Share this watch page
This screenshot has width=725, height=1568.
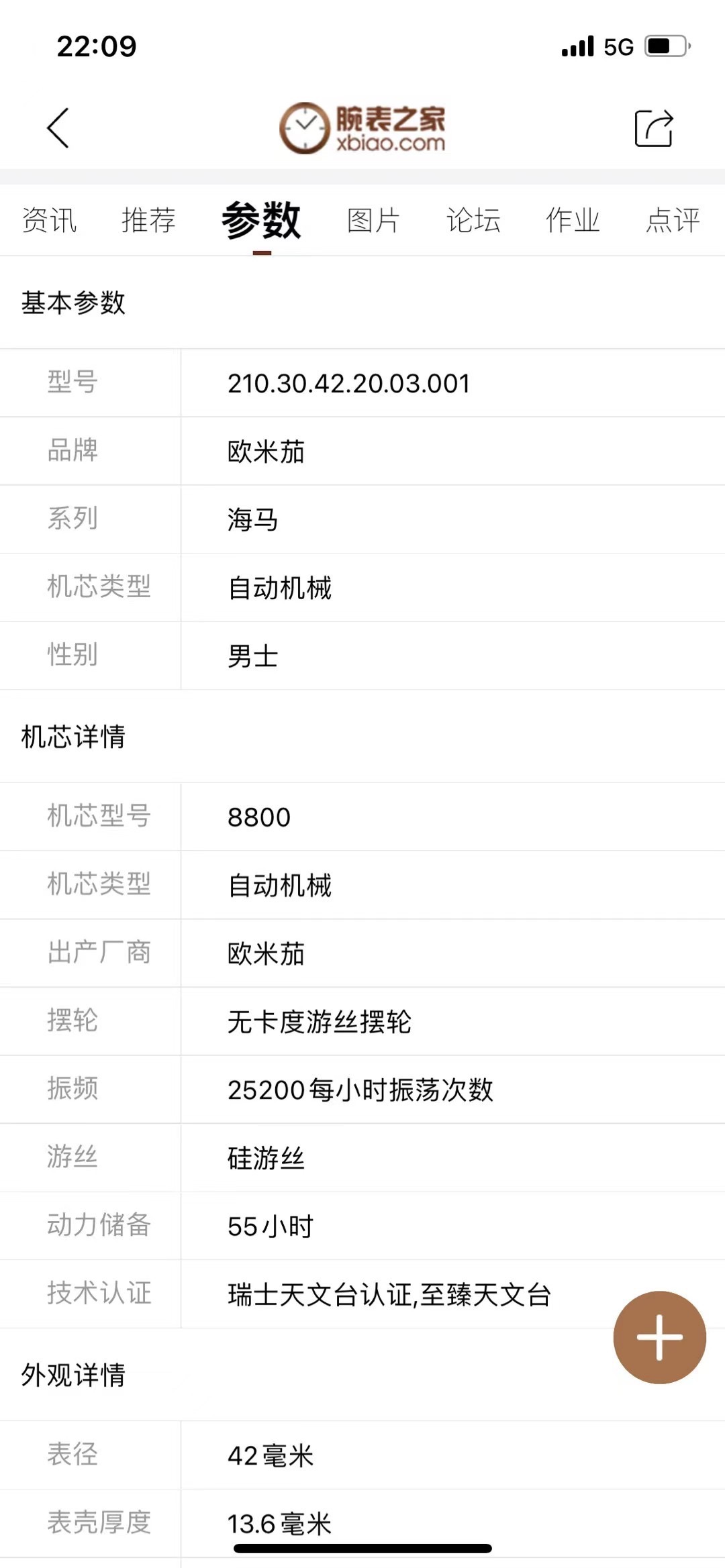pyautogui.click(x=654, y=127)
